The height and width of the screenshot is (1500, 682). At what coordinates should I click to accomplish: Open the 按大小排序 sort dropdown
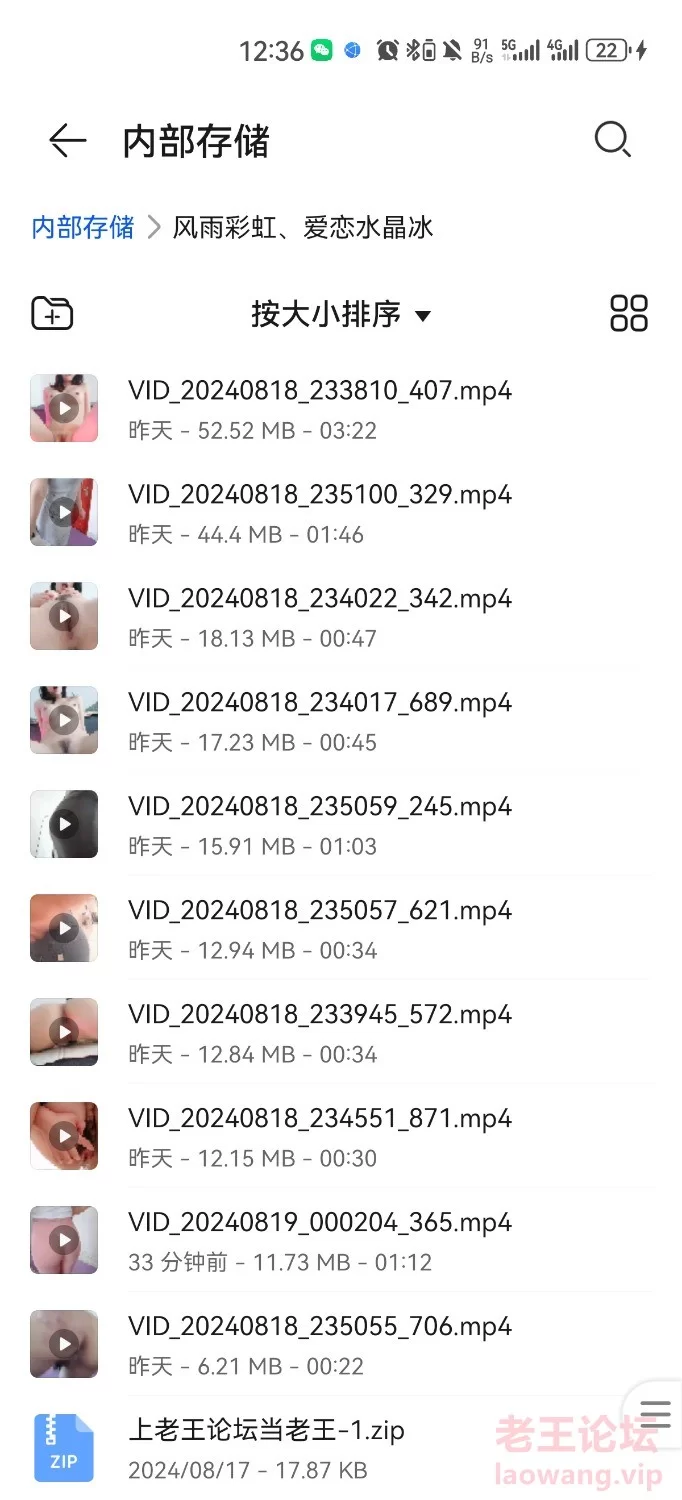(340, 315)
